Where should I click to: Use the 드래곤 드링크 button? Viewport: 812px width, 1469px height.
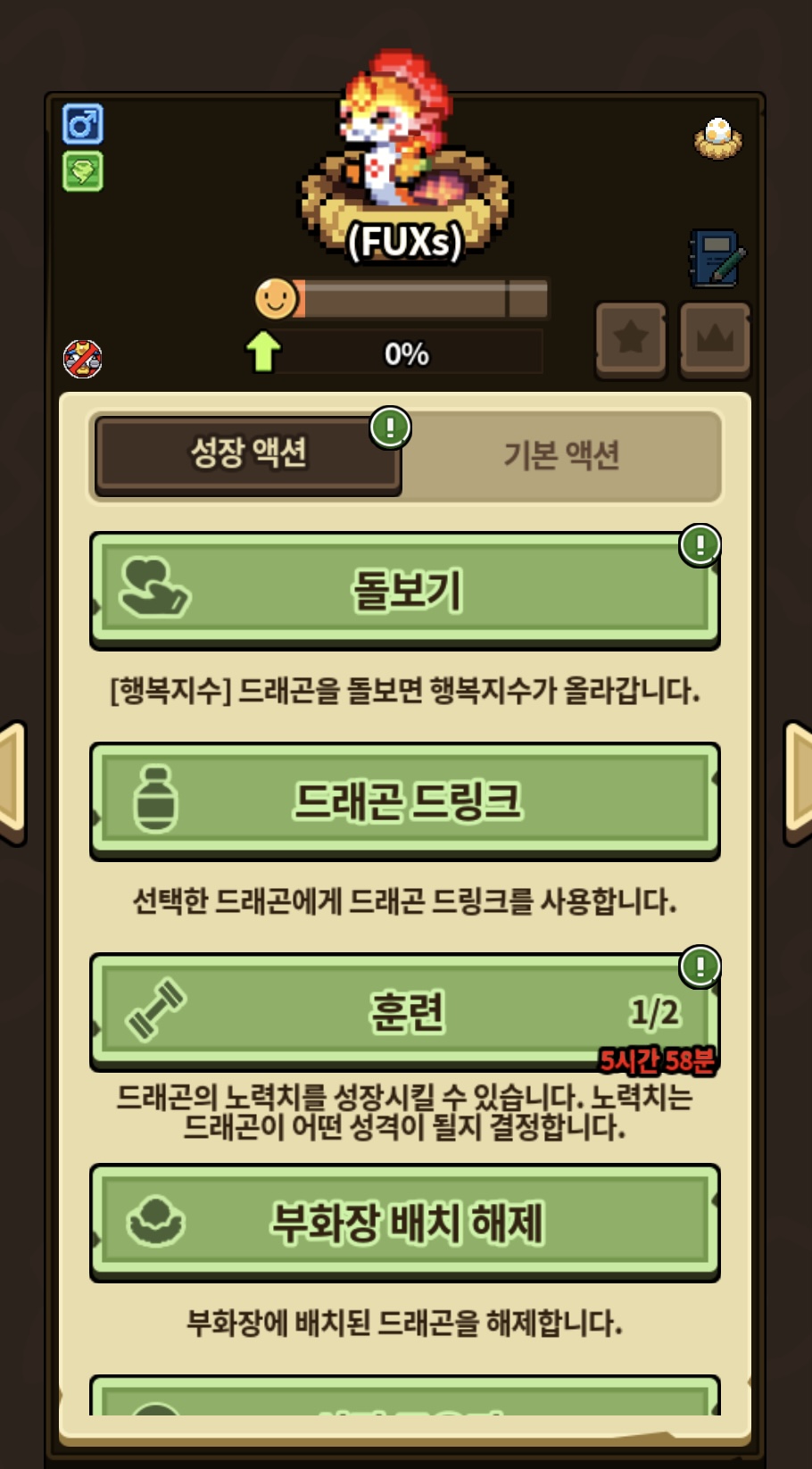click(x=404, y=800)
